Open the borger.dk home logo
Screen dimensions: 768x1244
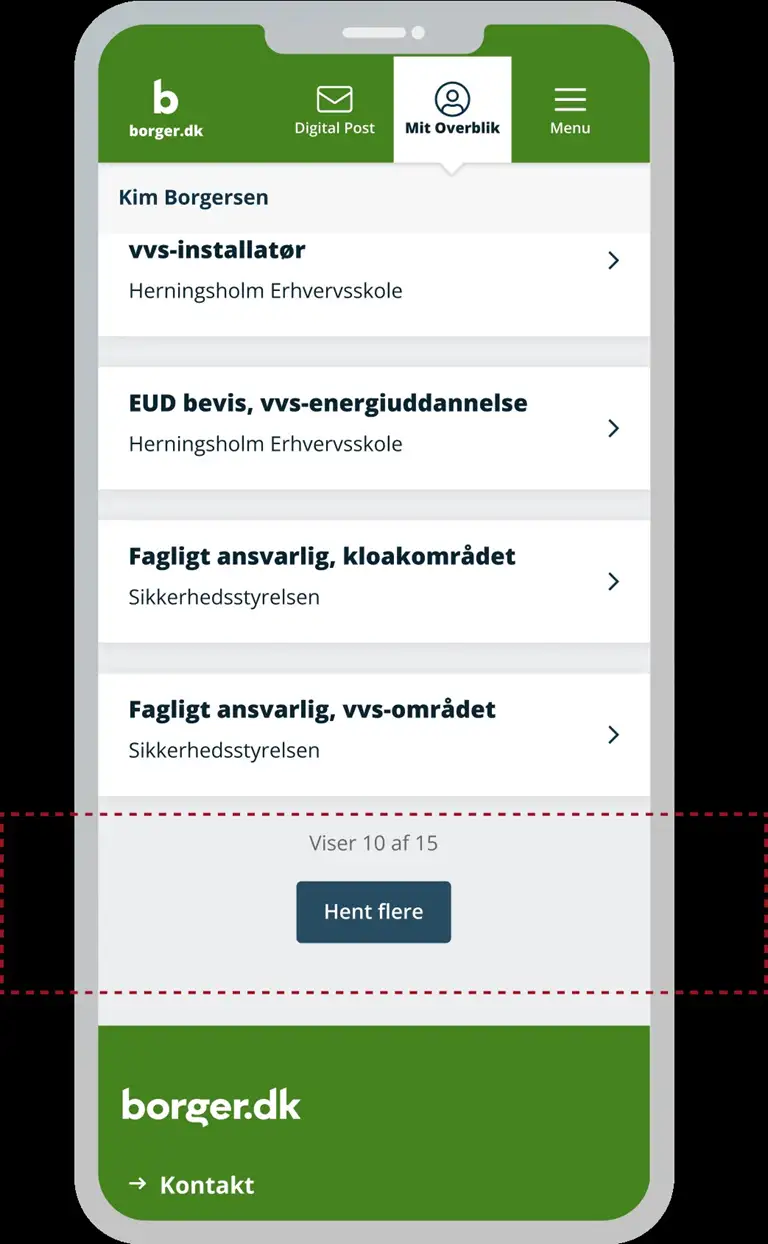pyautogui.click(x=166, y=110)
